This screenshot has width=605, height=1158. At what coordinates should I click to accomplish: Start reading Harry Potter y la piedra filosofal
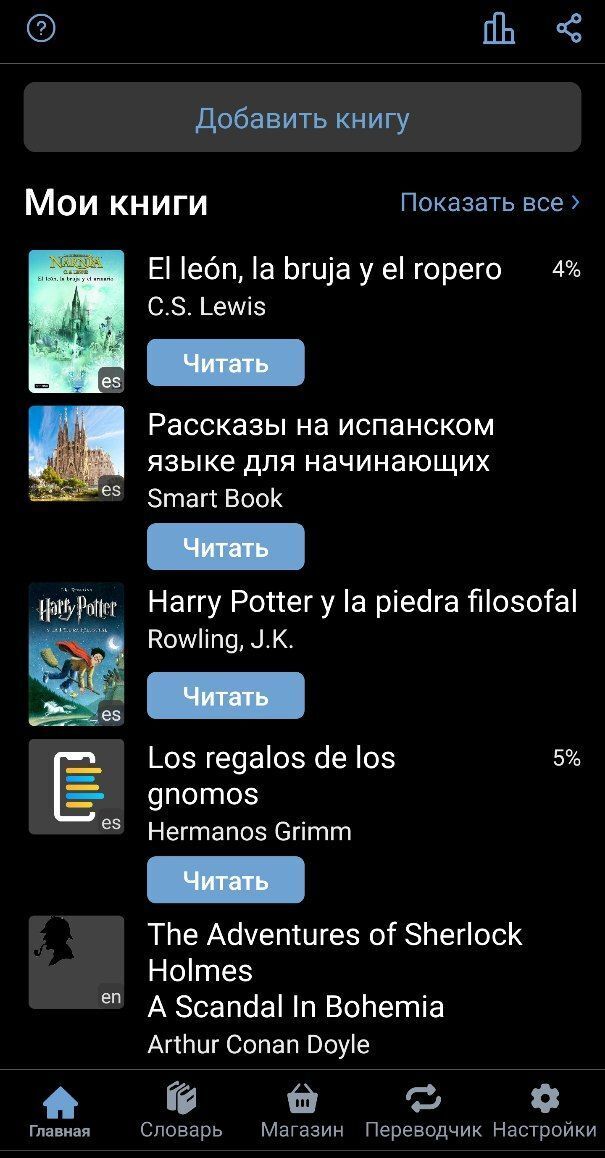pos(225,695)
